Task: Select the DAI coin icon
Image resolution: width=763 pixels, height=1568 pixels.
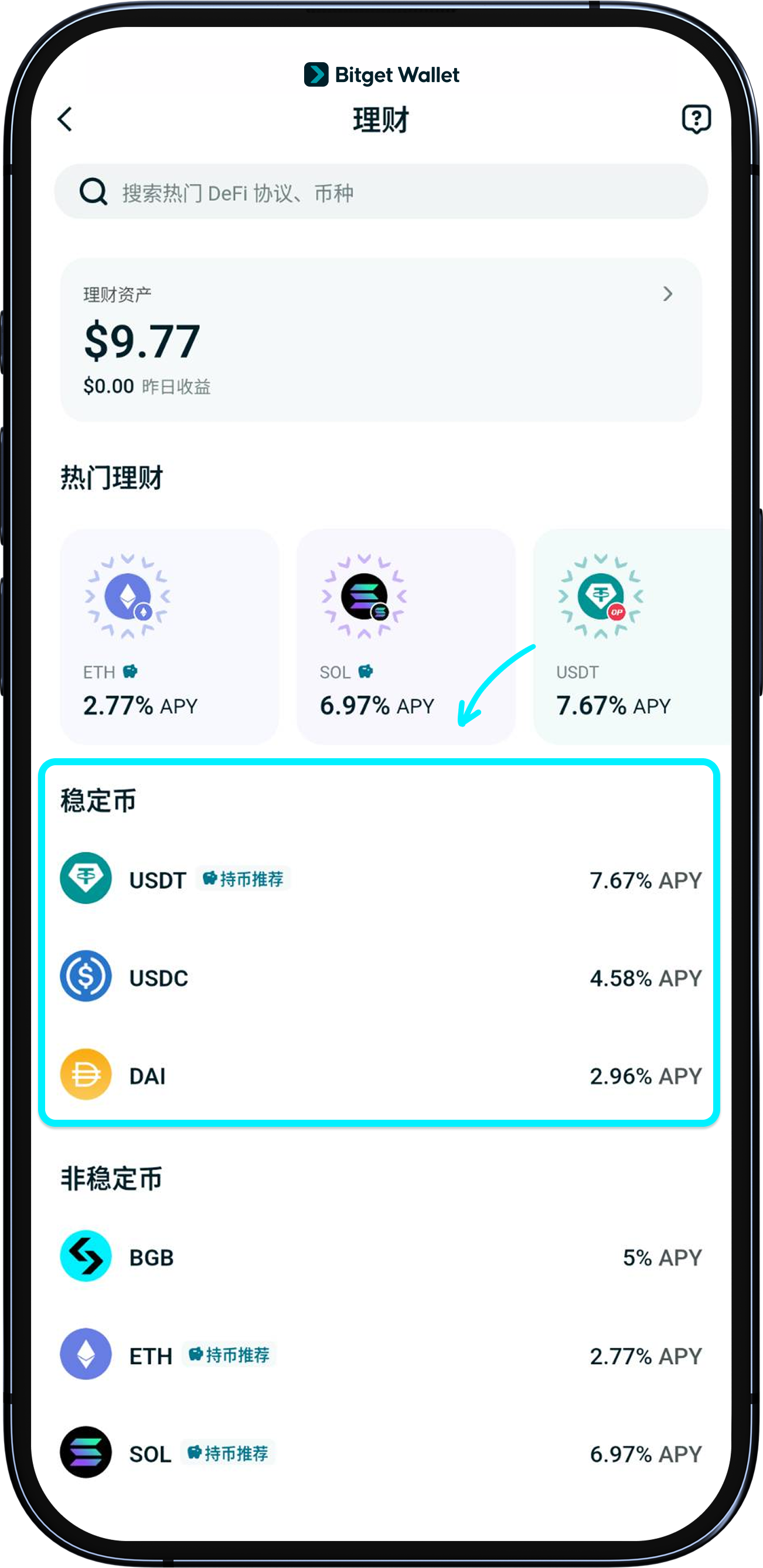Action: pos(86,1076)
